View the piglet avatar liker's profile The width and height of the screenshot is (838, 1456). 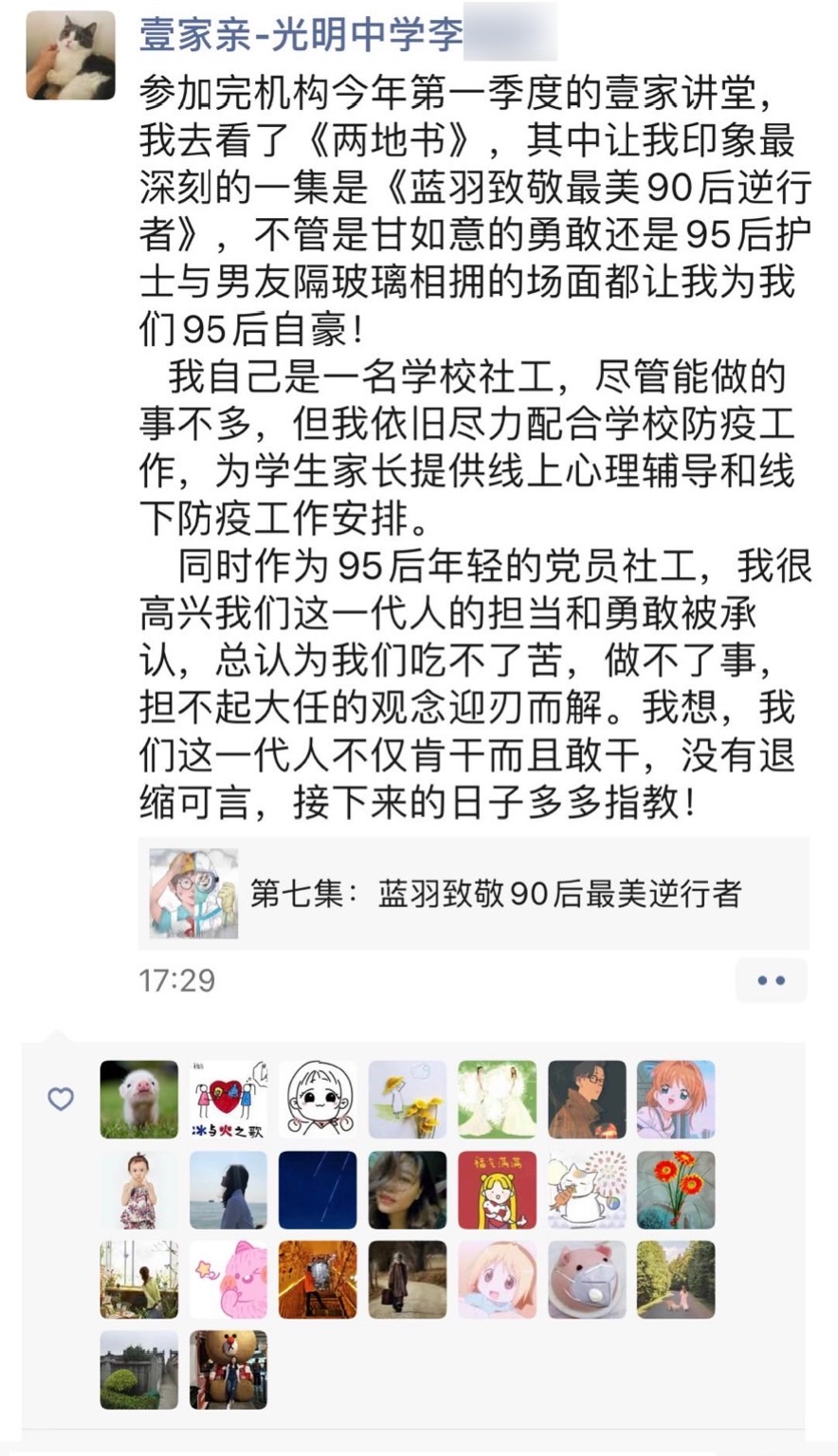coord(139,1100)
